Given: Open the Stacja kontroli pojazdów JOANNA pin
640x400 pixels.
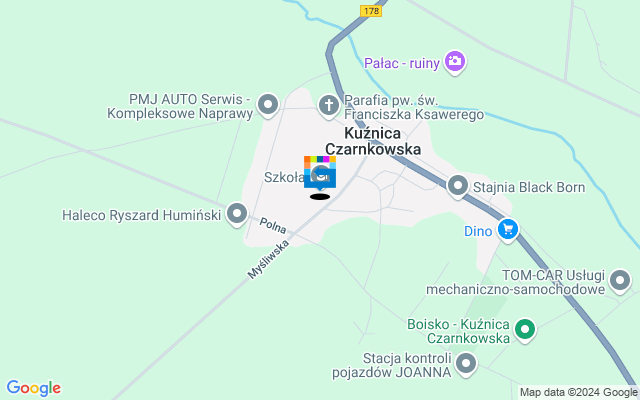Looking at the screenshot, I should pos(466,366).
